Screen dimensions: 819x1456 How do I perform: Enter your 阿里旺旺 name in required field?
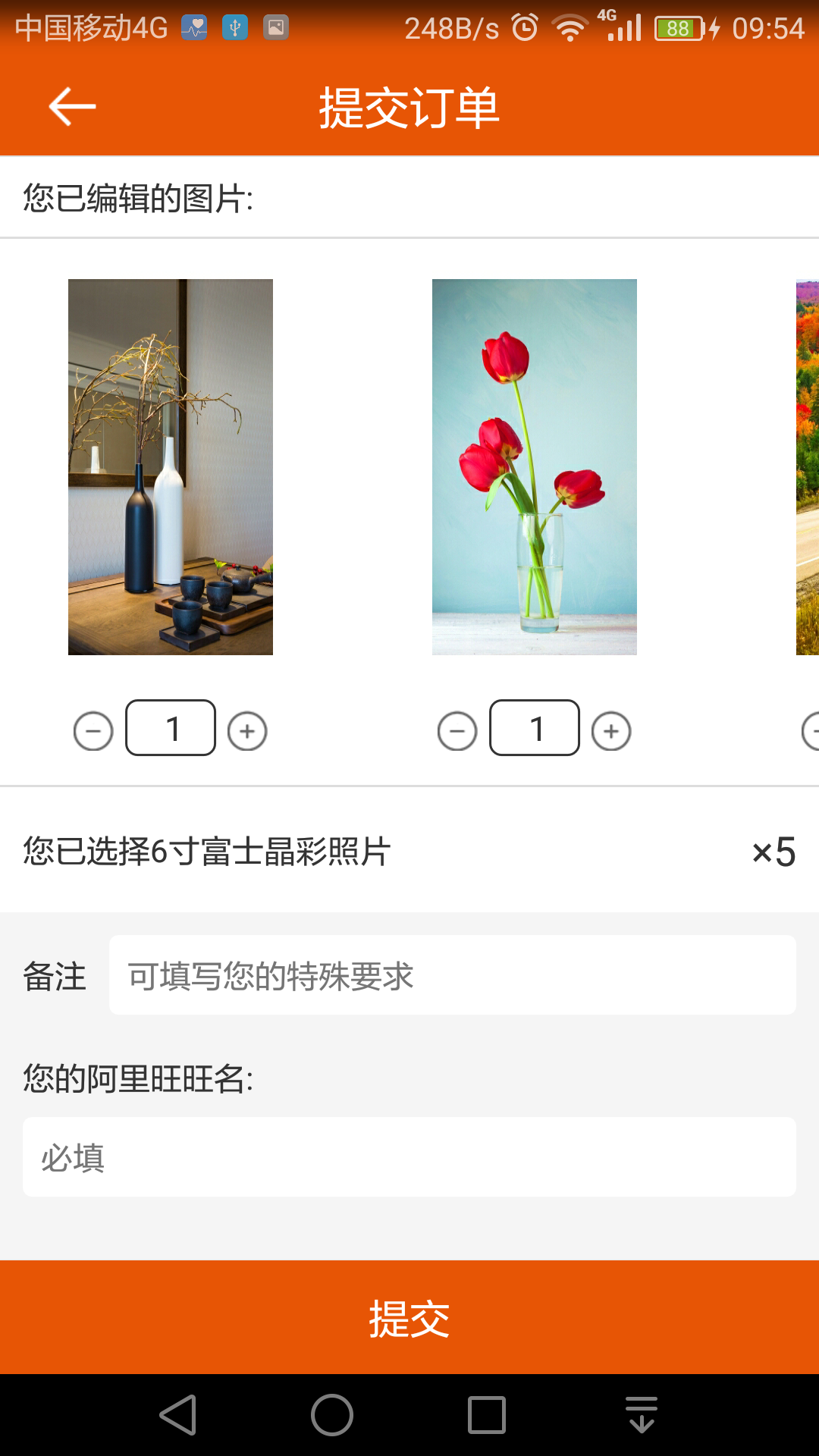[x=409, y=1157]
